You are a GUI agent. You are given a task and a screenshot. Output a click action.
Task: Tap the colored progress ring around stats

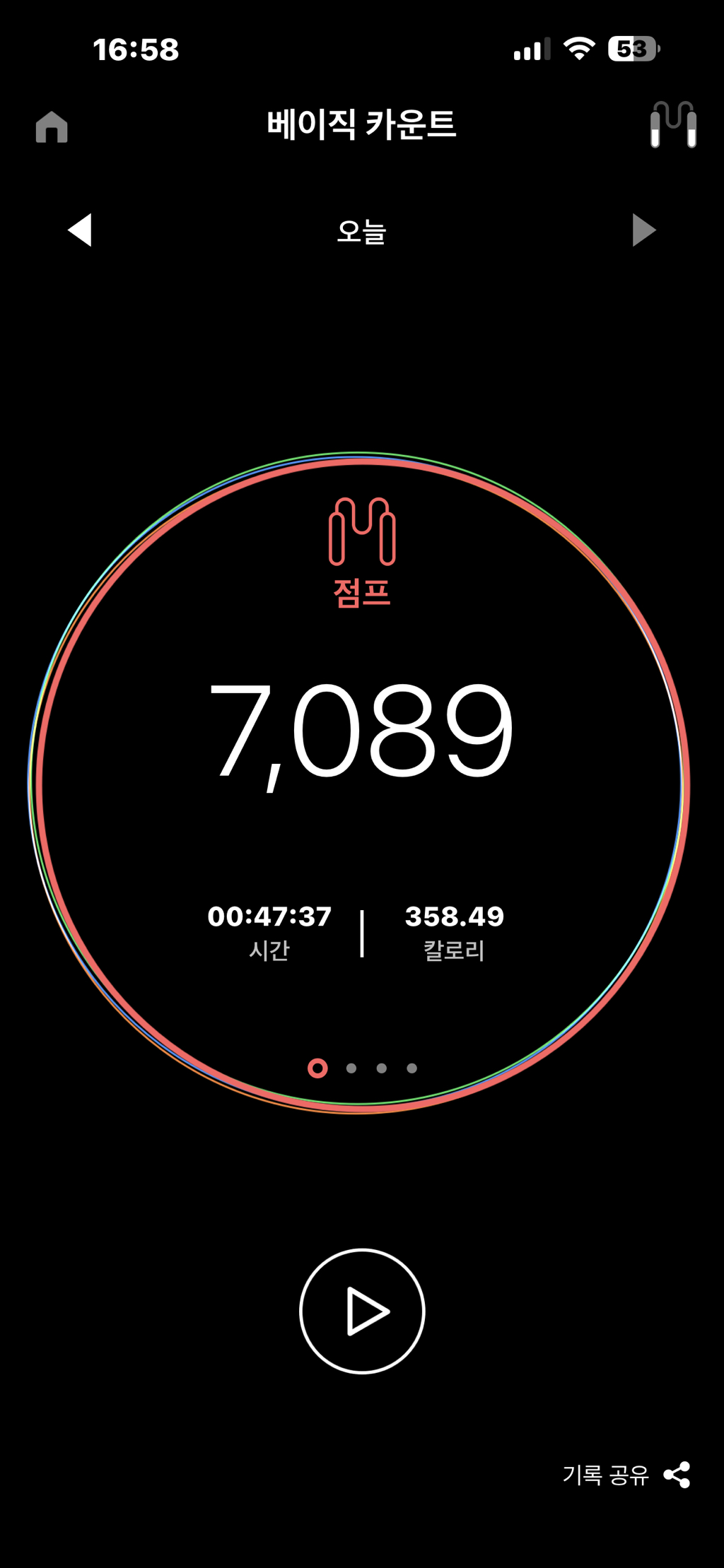coord(361,463)
